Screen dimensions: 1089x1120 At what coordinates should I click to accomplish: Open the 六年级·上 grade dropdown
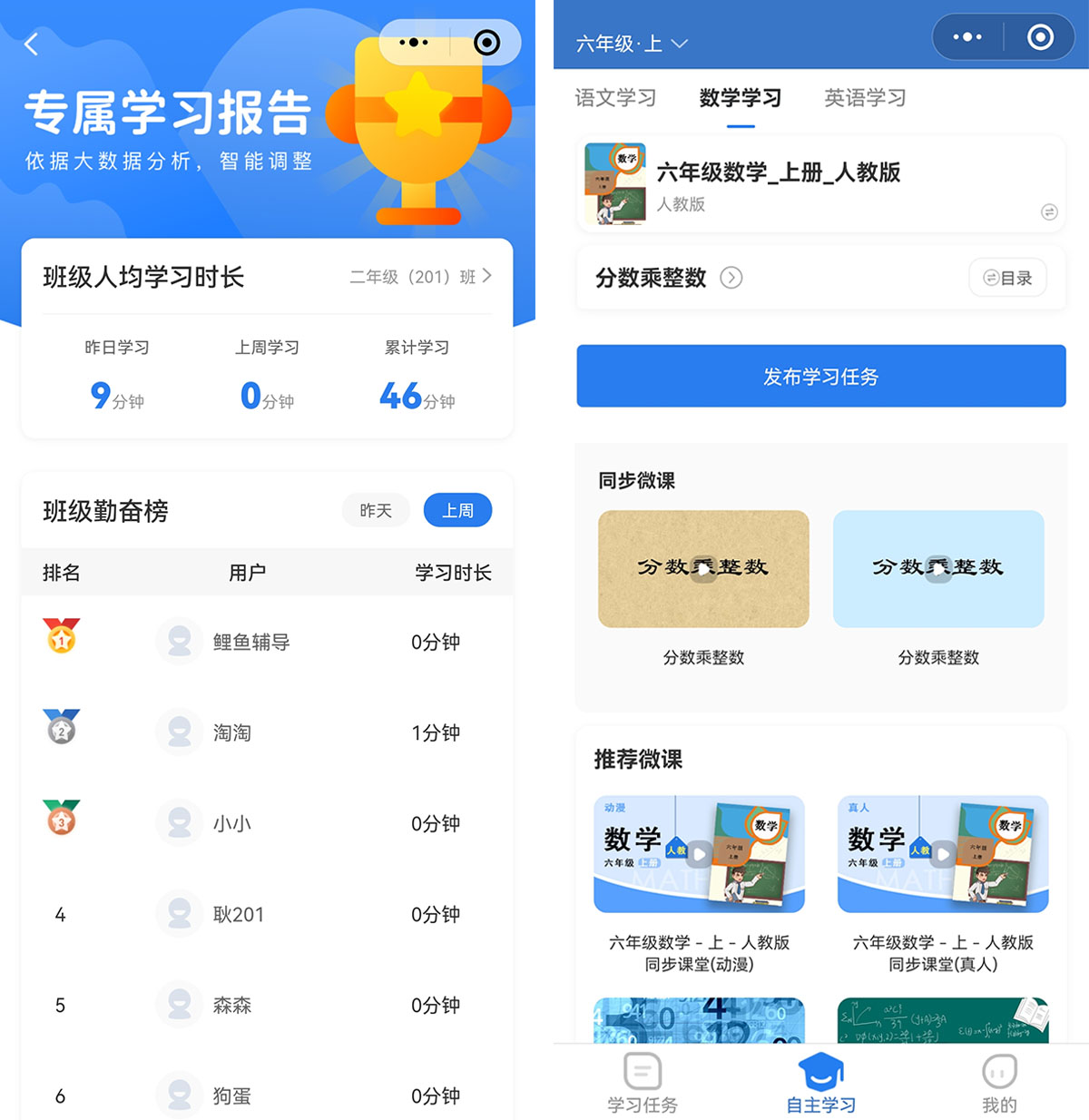(x=632, y=44)
